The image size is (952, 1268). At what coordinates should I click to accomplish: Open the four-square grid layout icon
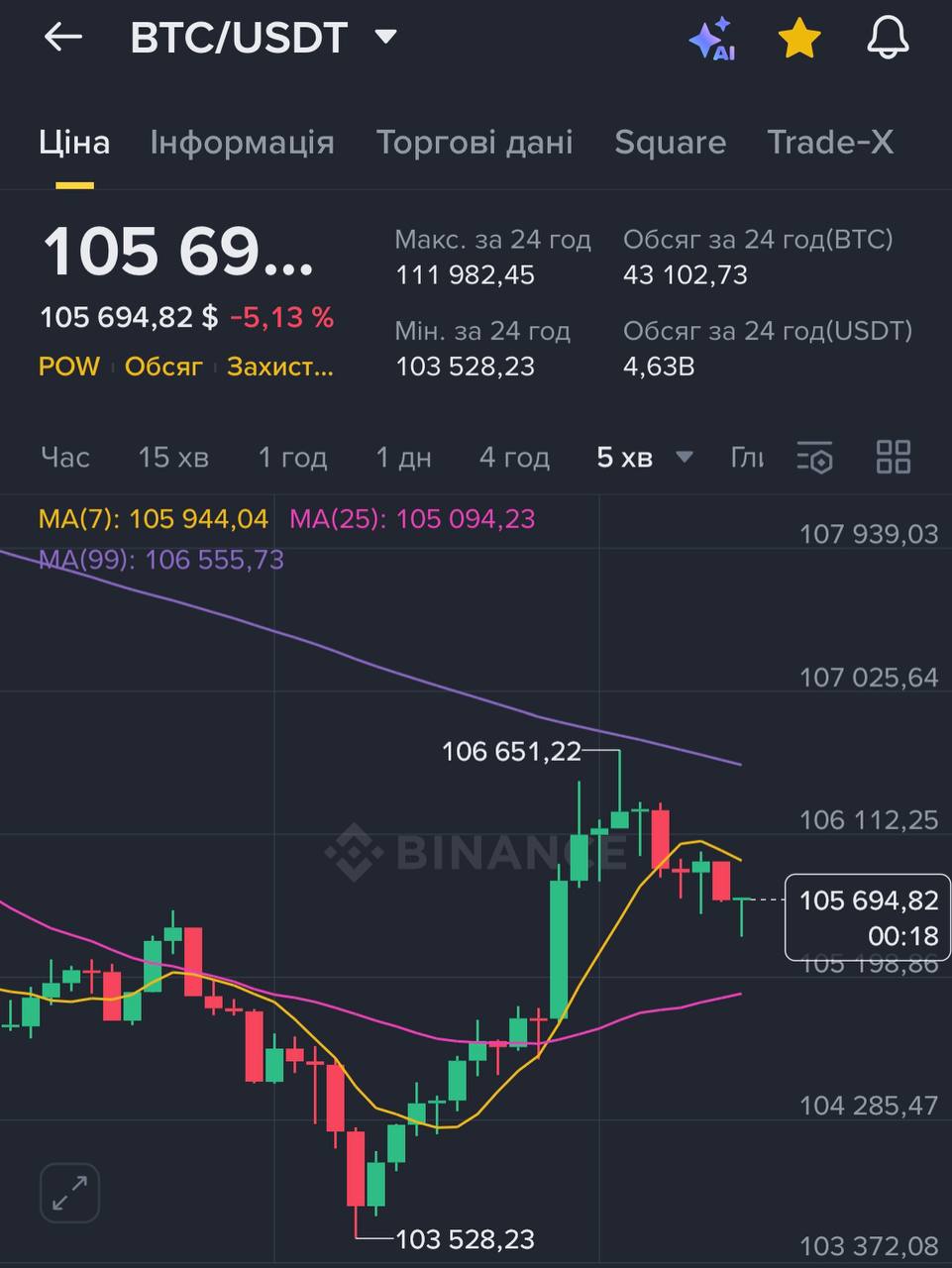click(x=893, y=458)
